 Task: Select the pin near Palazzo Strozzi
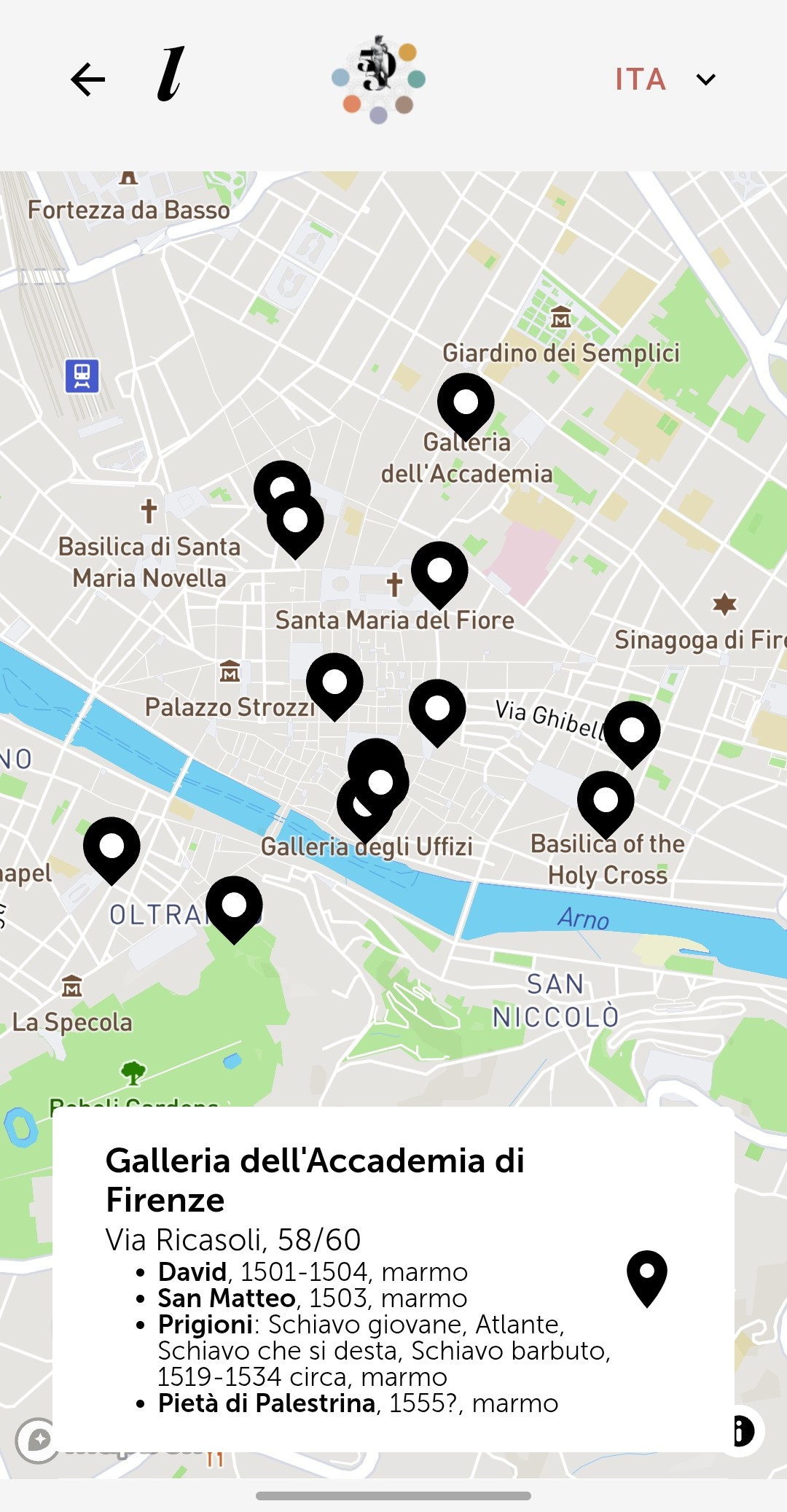[334, 682]
